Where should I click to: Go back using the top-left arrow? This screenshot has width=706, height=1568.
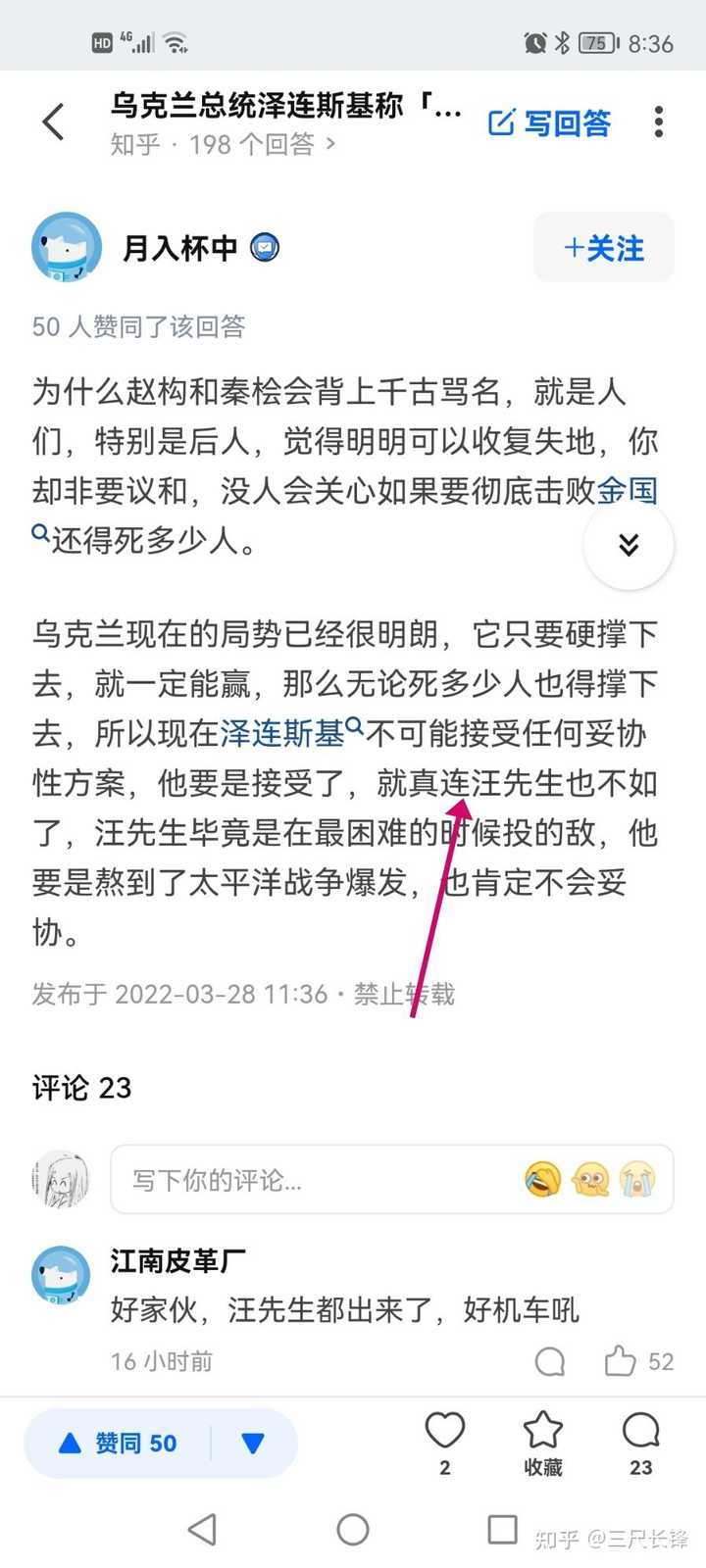coord(54,122)
